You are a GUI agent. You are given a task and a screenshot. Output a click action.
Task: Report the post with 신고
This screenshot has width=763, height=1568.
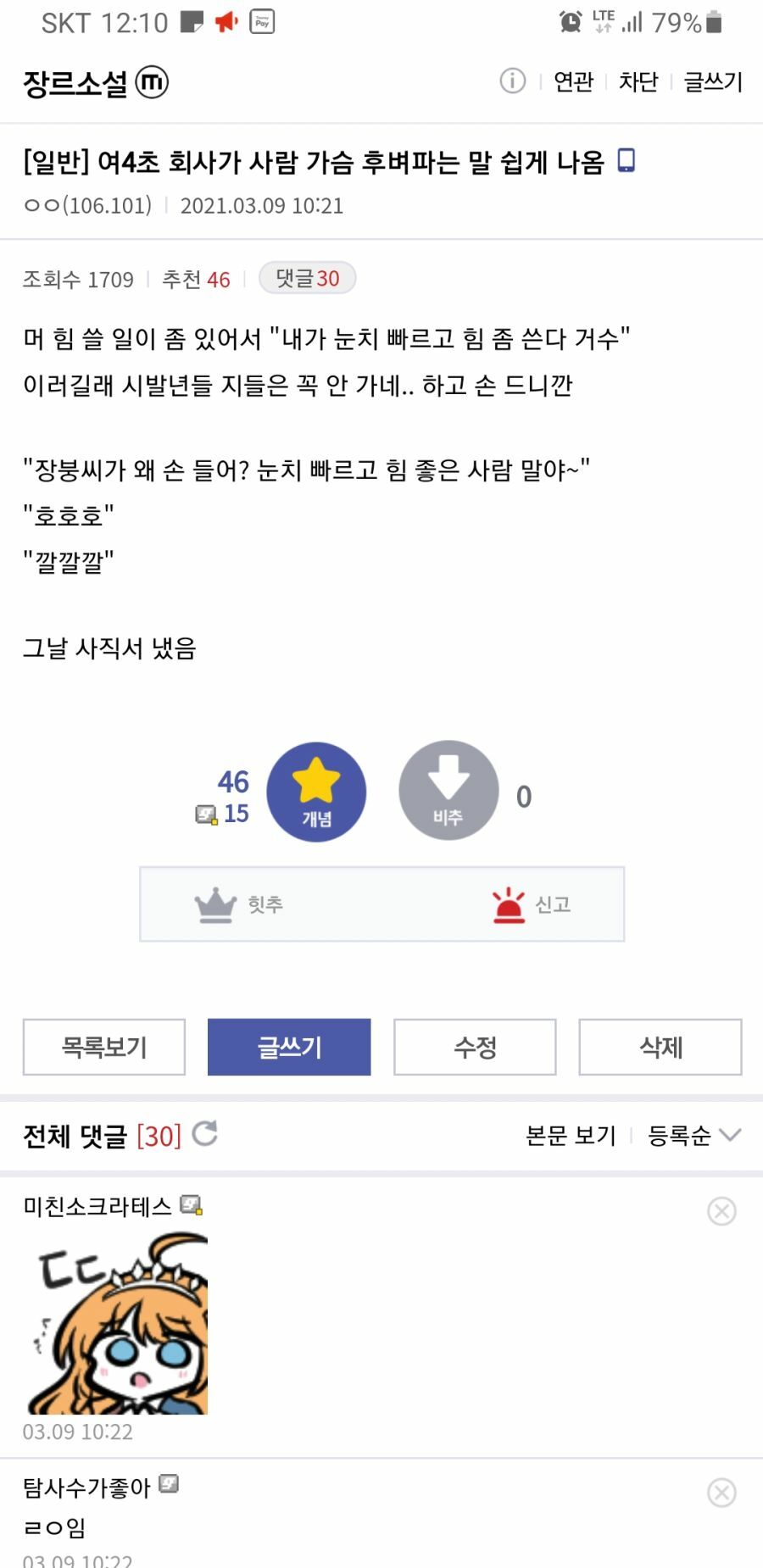pyautogui.click(x=532, y=904)
